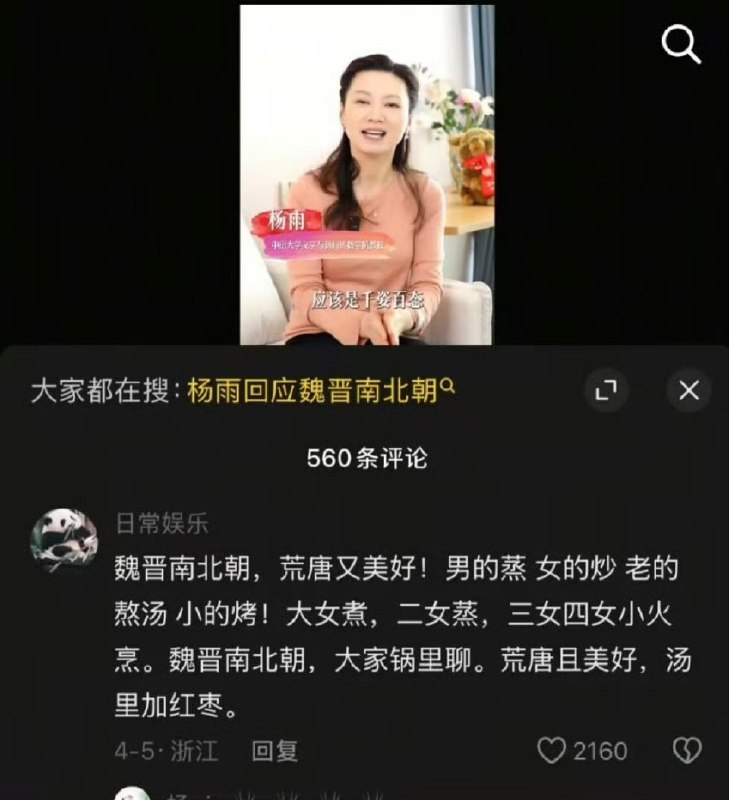Reply to 日常娱乐's comment
This screenshot has width=729, height=800.
coord(274,750)
